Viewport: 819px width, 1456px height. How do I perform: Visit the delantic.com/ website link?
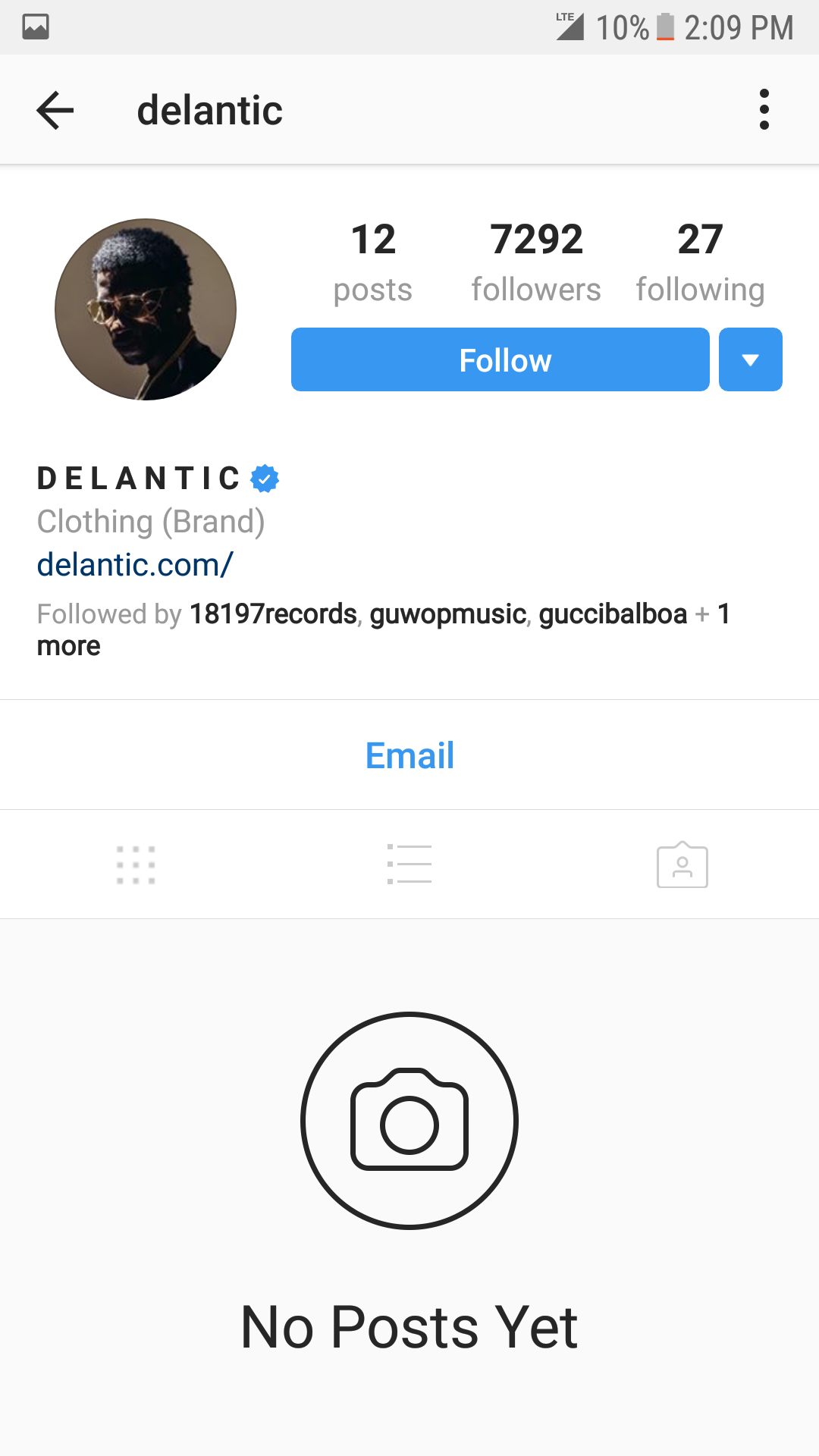(x=135, y=565)
